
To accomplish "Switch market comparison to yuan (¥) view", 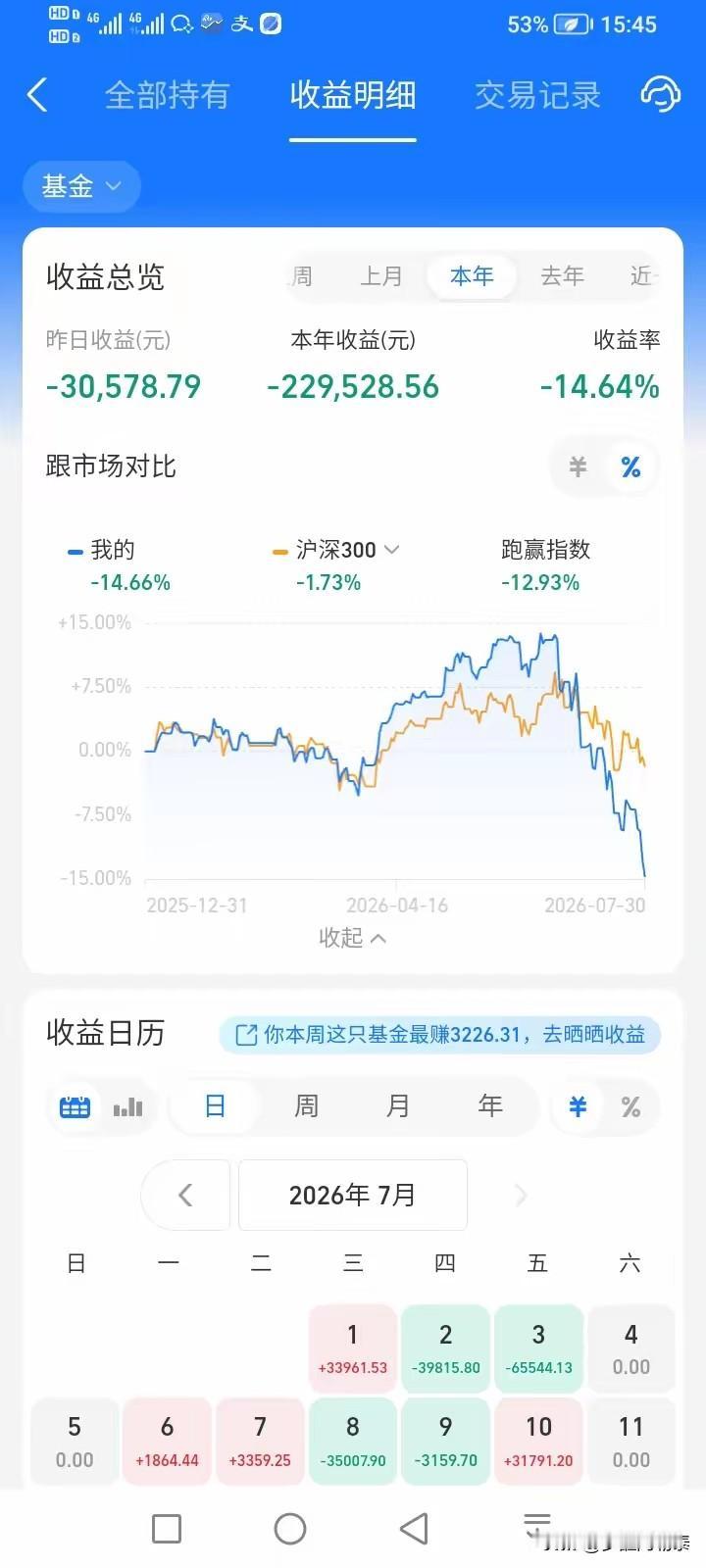I will (x=579, y=467).
